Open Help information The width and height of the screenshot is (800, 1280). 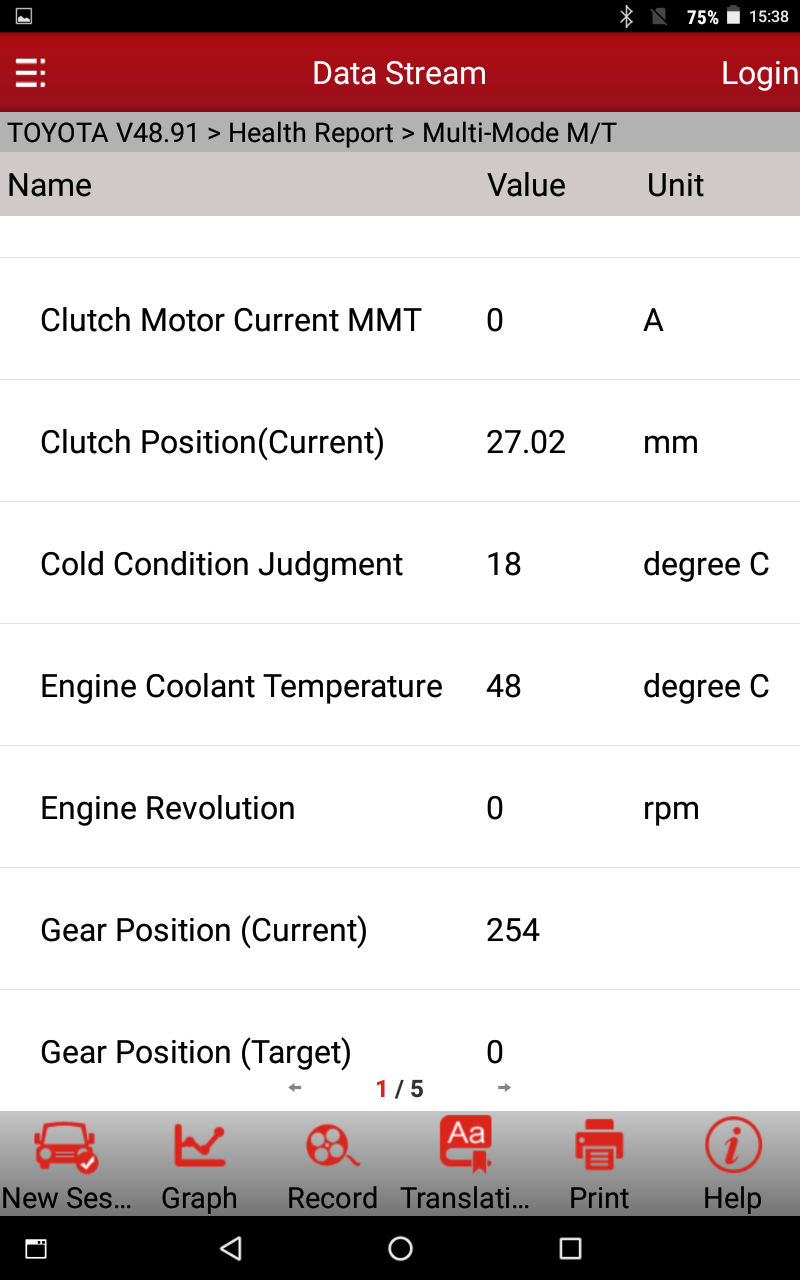tap(732, 1165)
